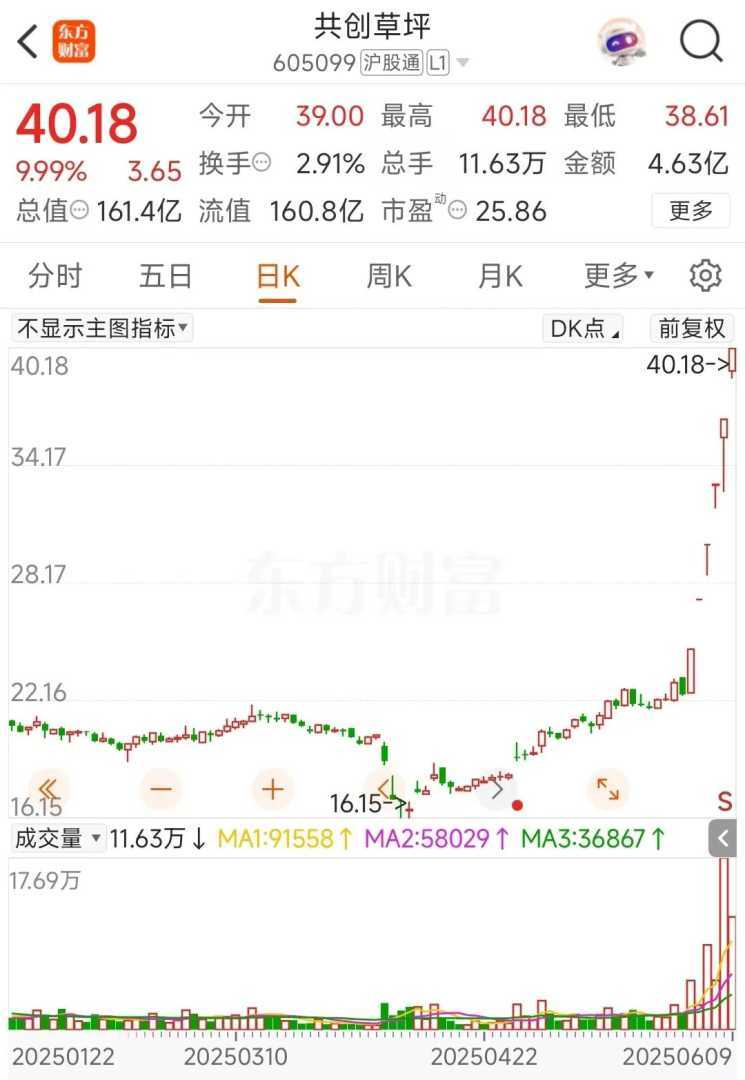The image size is (745, 1080).
Task: Open chart settings gear icon
Action: tap(705, 276)
